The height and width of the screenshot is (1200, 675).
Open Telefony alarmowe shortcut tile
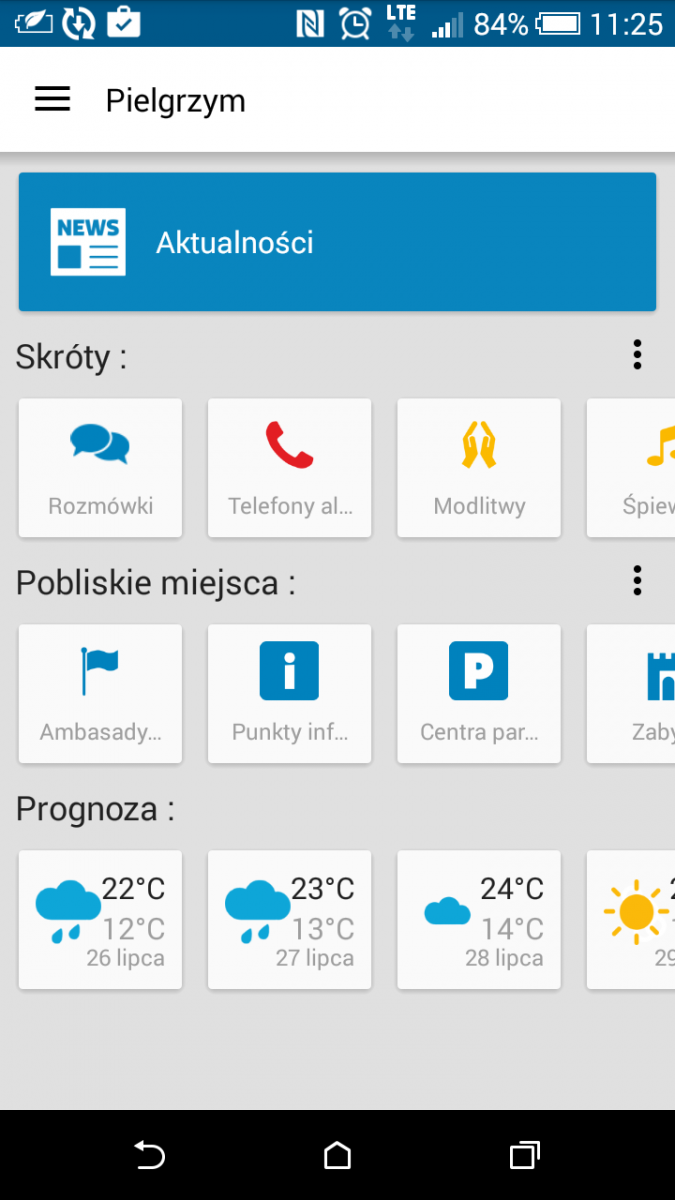tap(289, 468)
